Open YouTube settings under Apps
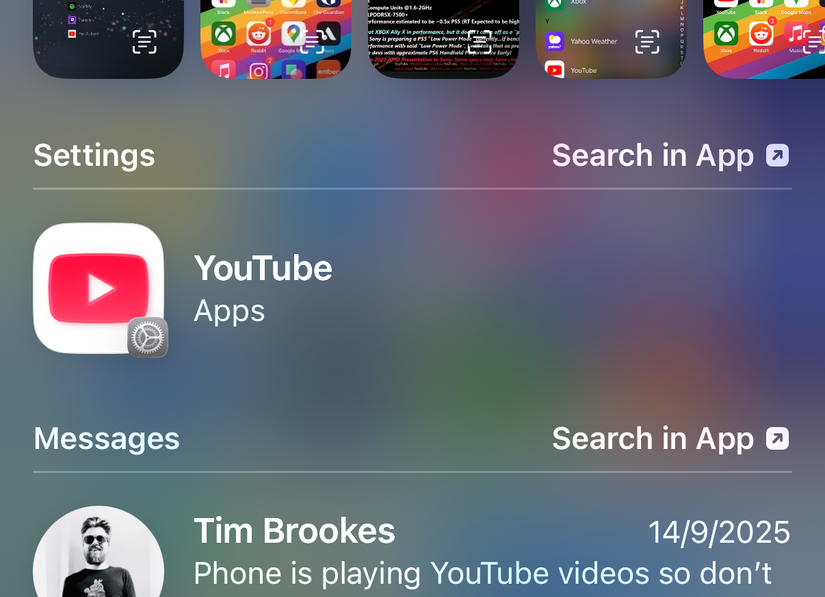 tap(262, 288)
